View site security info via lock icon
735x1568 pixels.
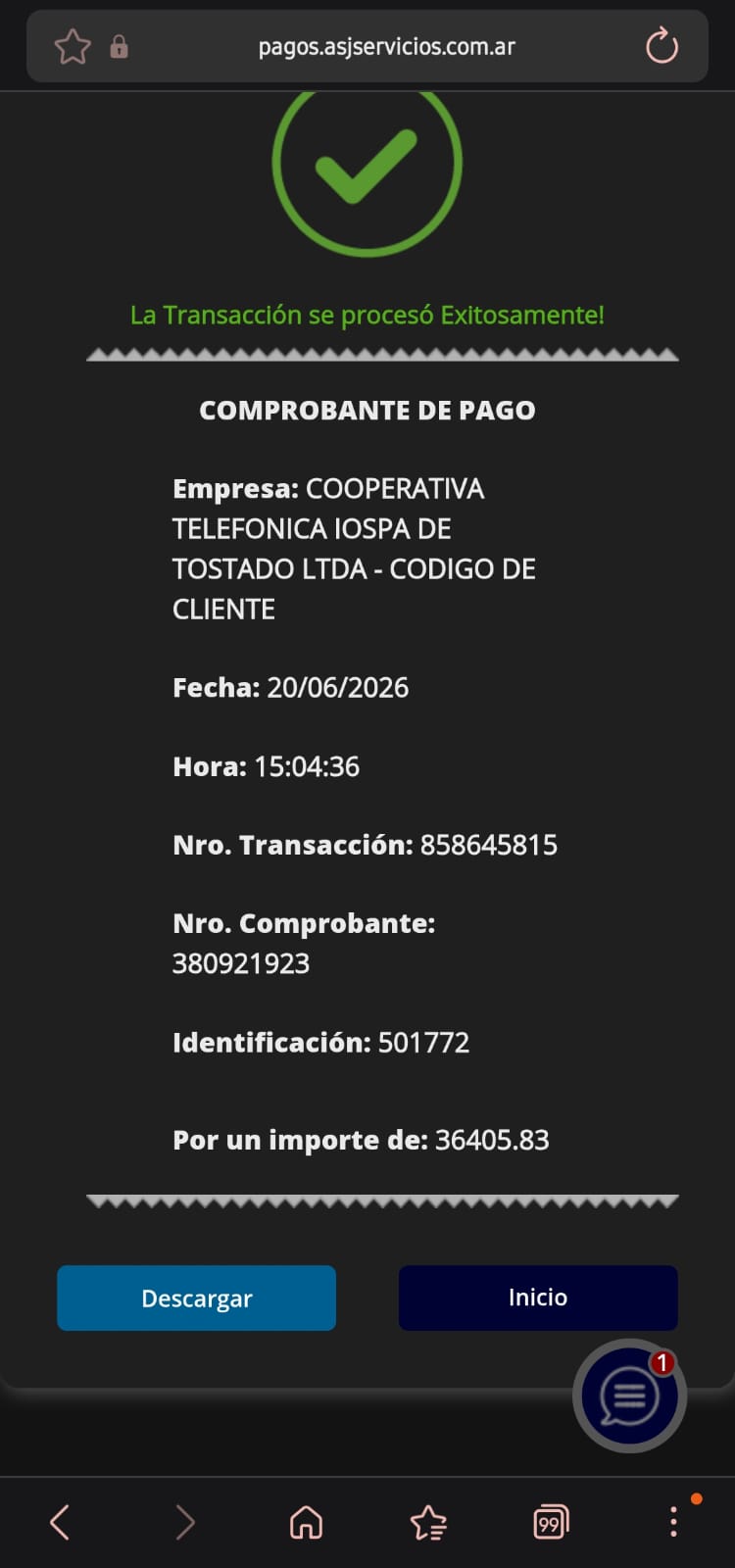[x=119, y=46]
